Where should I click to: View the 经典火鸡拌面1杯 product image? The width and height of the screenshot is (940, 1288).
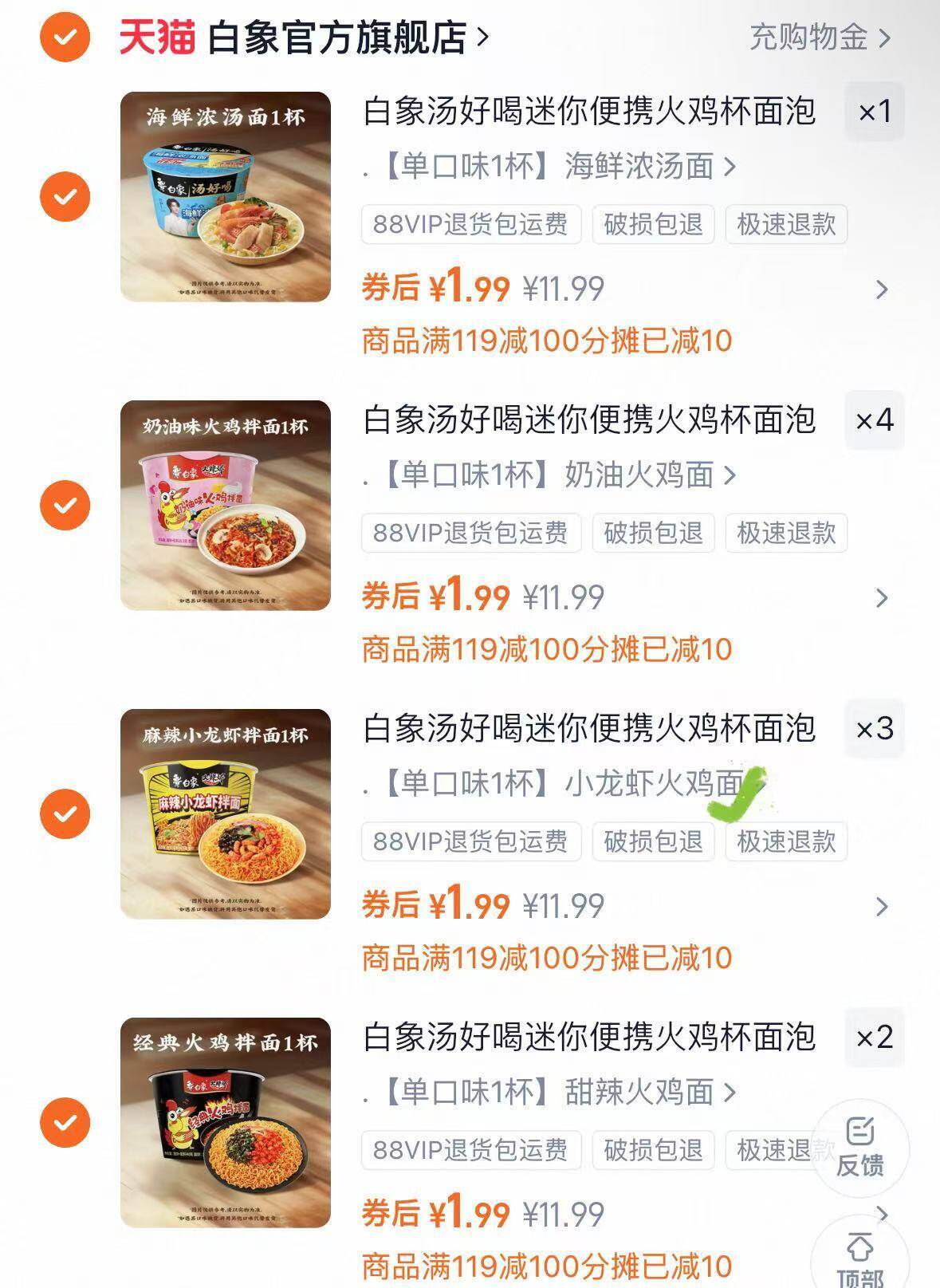(226, 1123)
